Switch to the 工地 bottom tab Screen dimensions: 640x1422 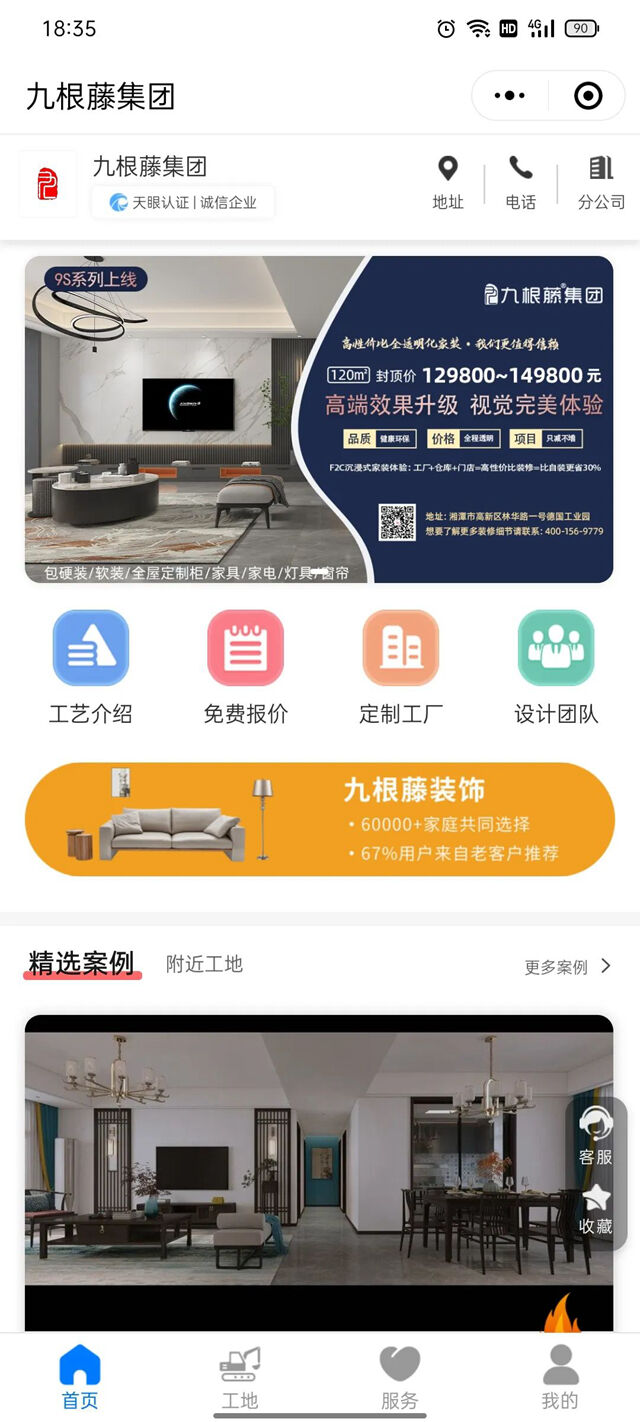240,1378
